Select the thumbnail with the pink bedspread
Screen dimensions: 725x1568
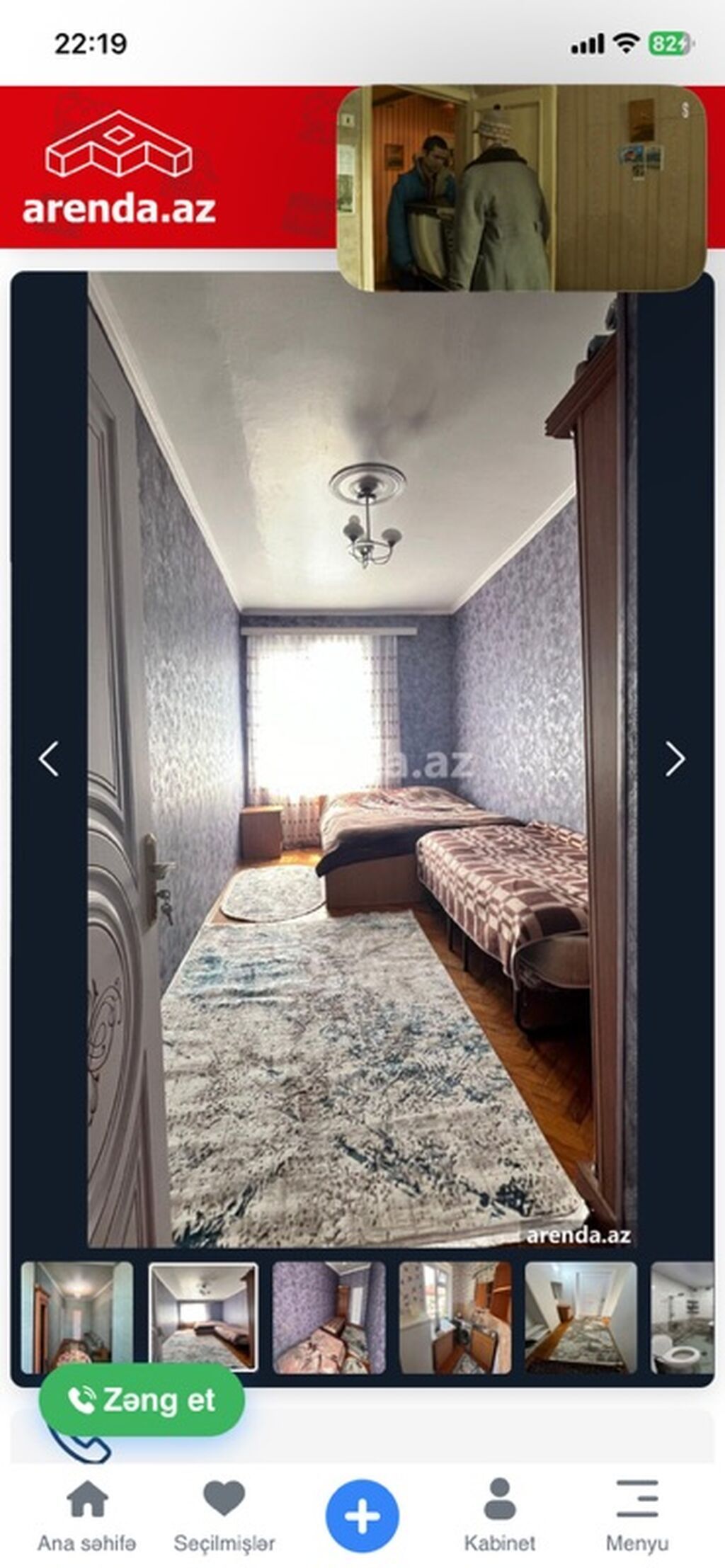pos(329,1317)
